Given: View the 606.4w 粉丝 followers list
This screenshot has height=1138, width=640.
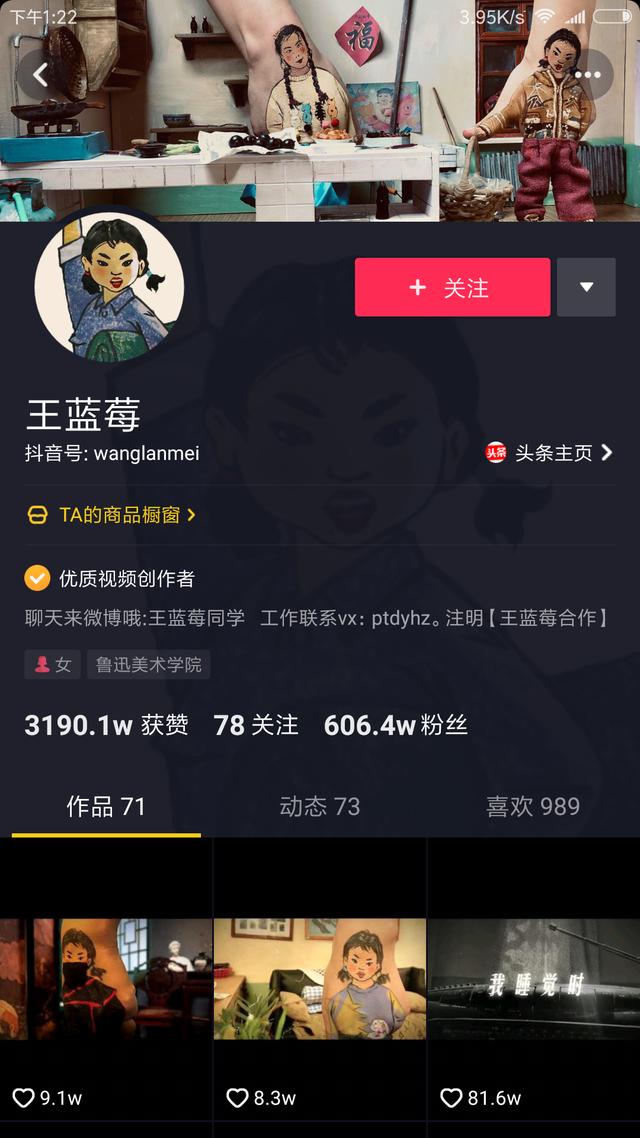Looking at the screenshot, I should (395, 725).
